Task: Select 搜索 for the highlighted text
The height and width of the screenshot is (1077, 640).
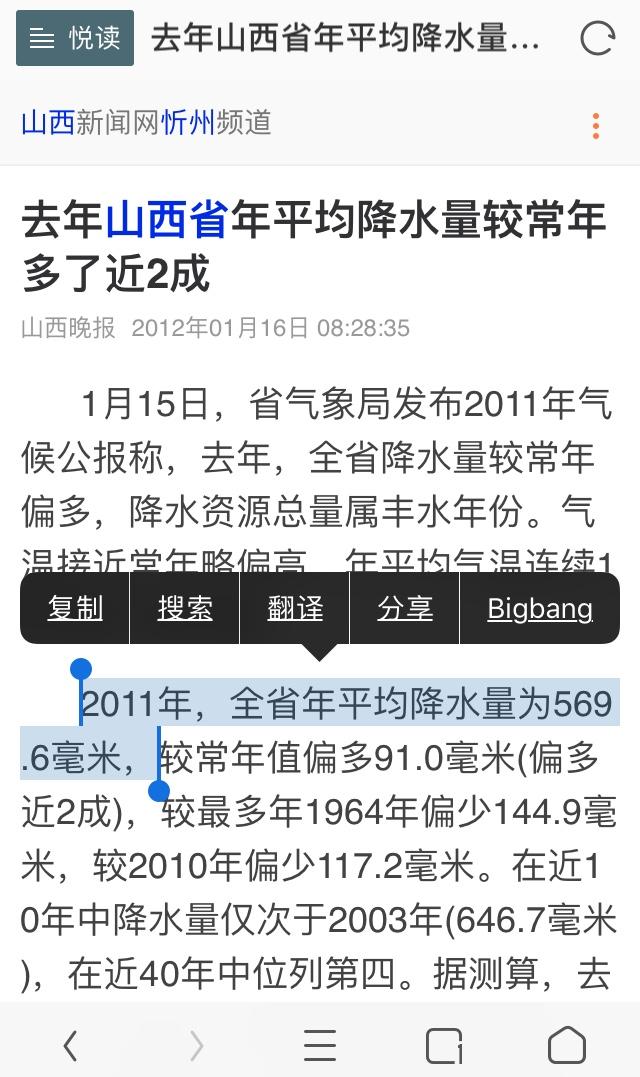Action: click(x=185, y=608)
